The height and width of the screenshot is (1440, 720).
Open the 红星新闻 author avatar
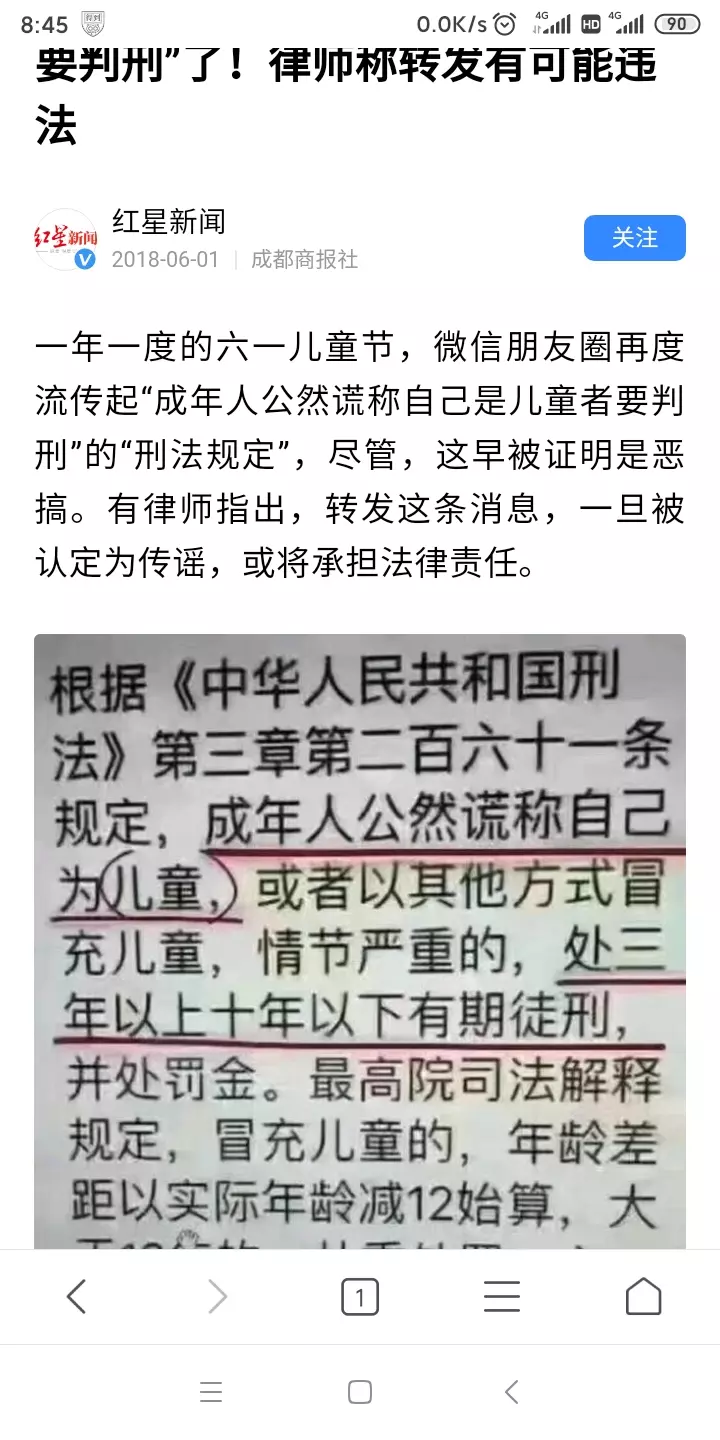tap(66, 240)
